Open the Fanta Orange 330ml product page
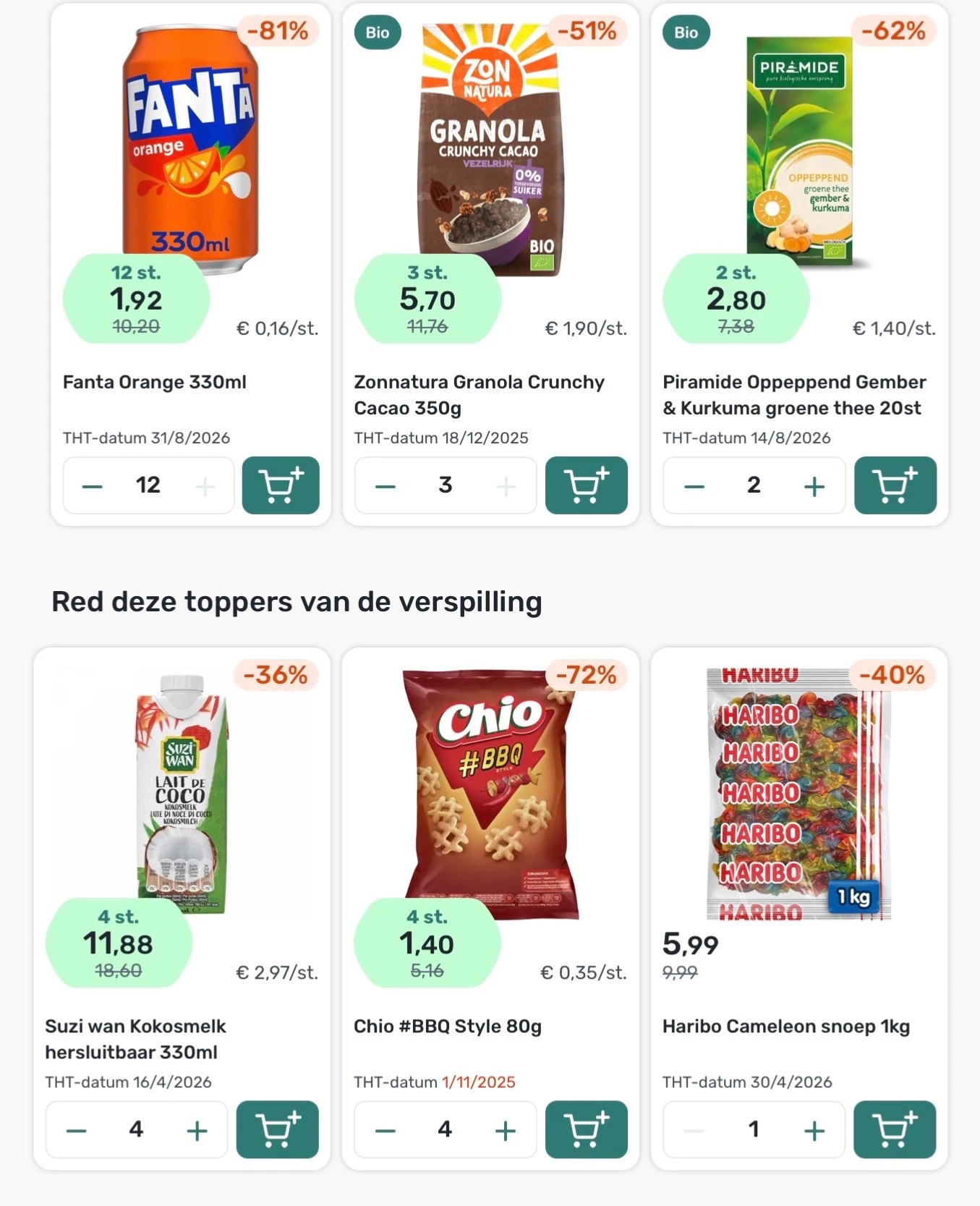The width and height of the screenshot is (980, 1206). (153, 382)
